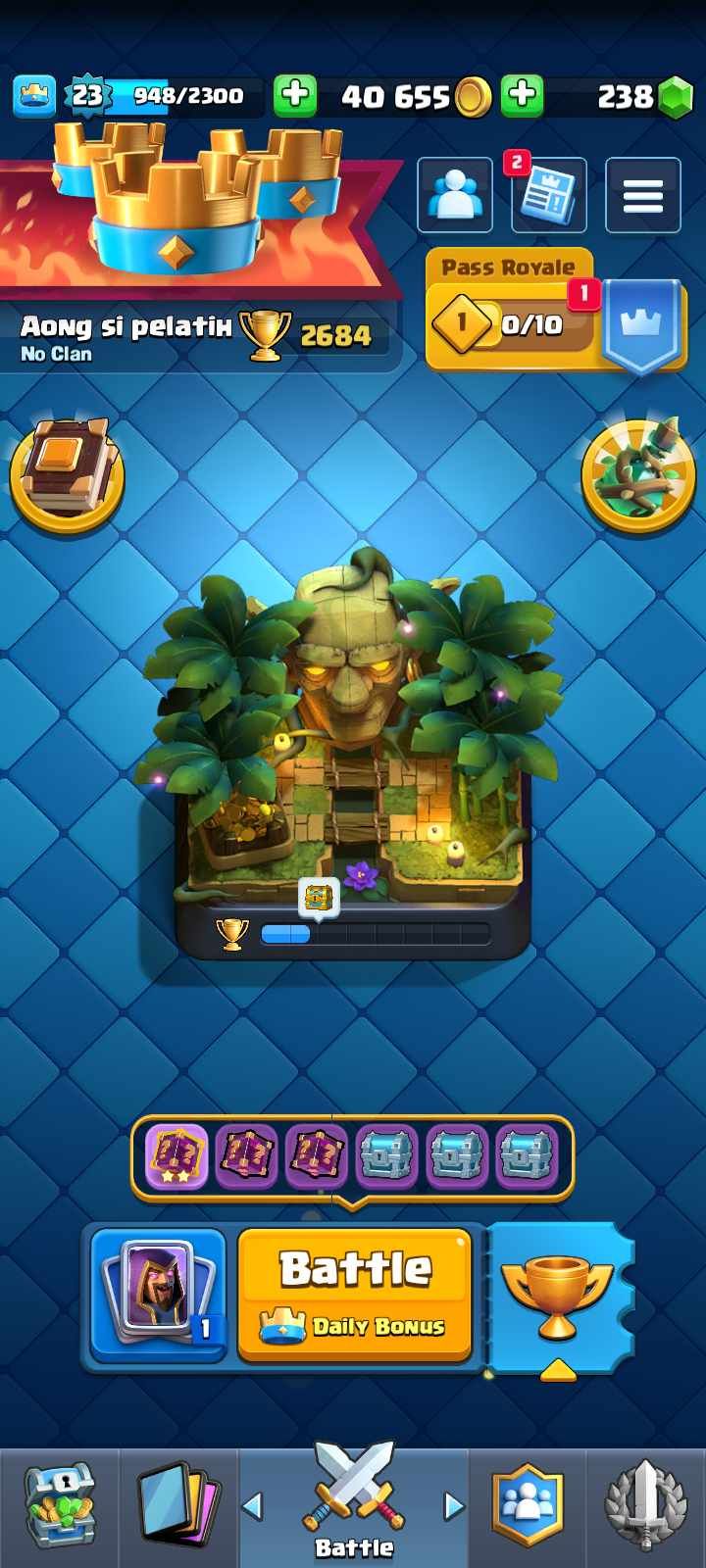This screenshot has width=706, height=1568.
Task: Change battle deck card selector
Action: 158,1294
